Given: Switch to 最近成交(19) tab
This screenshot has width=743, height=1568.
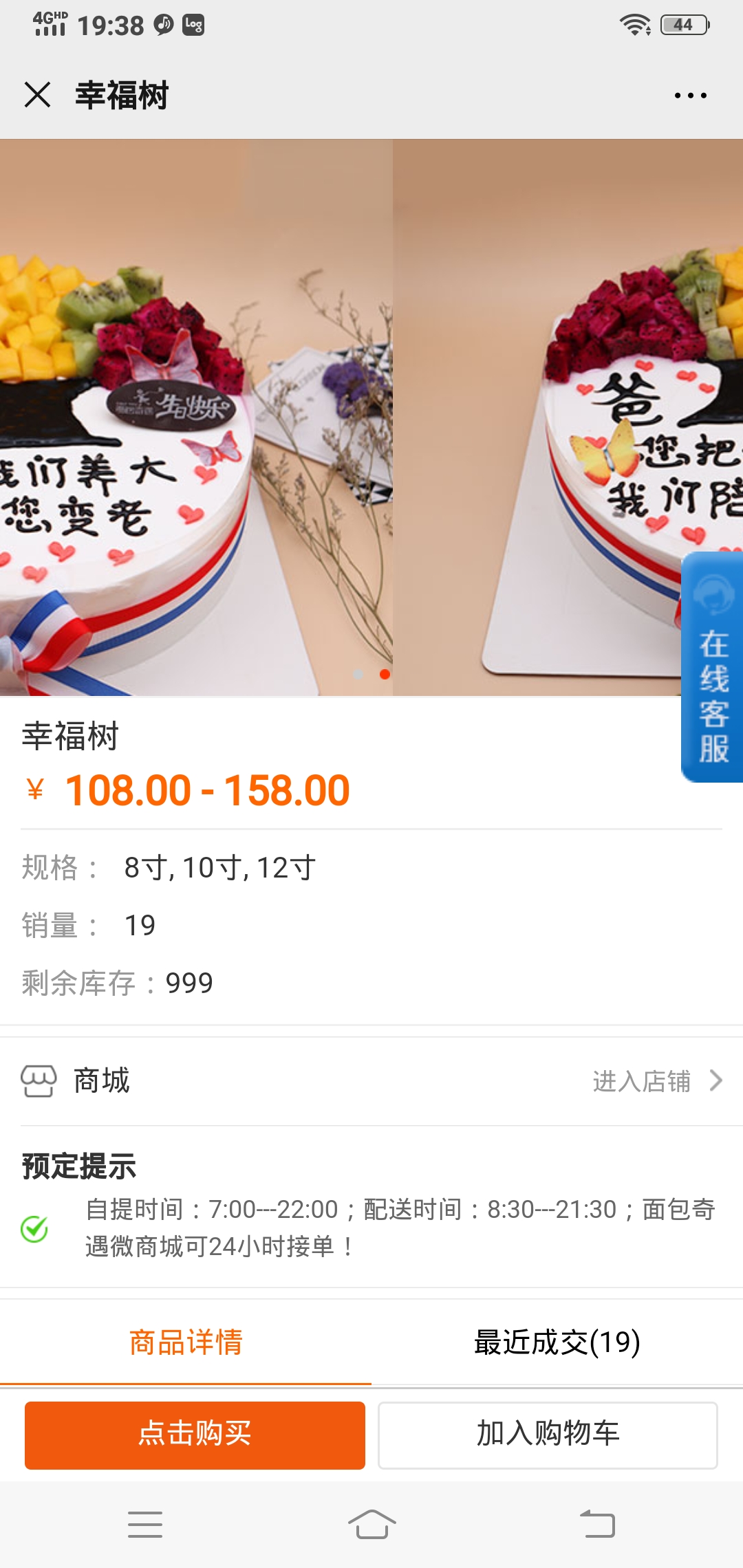Looking at the screenshot, I should [557, 1342].
